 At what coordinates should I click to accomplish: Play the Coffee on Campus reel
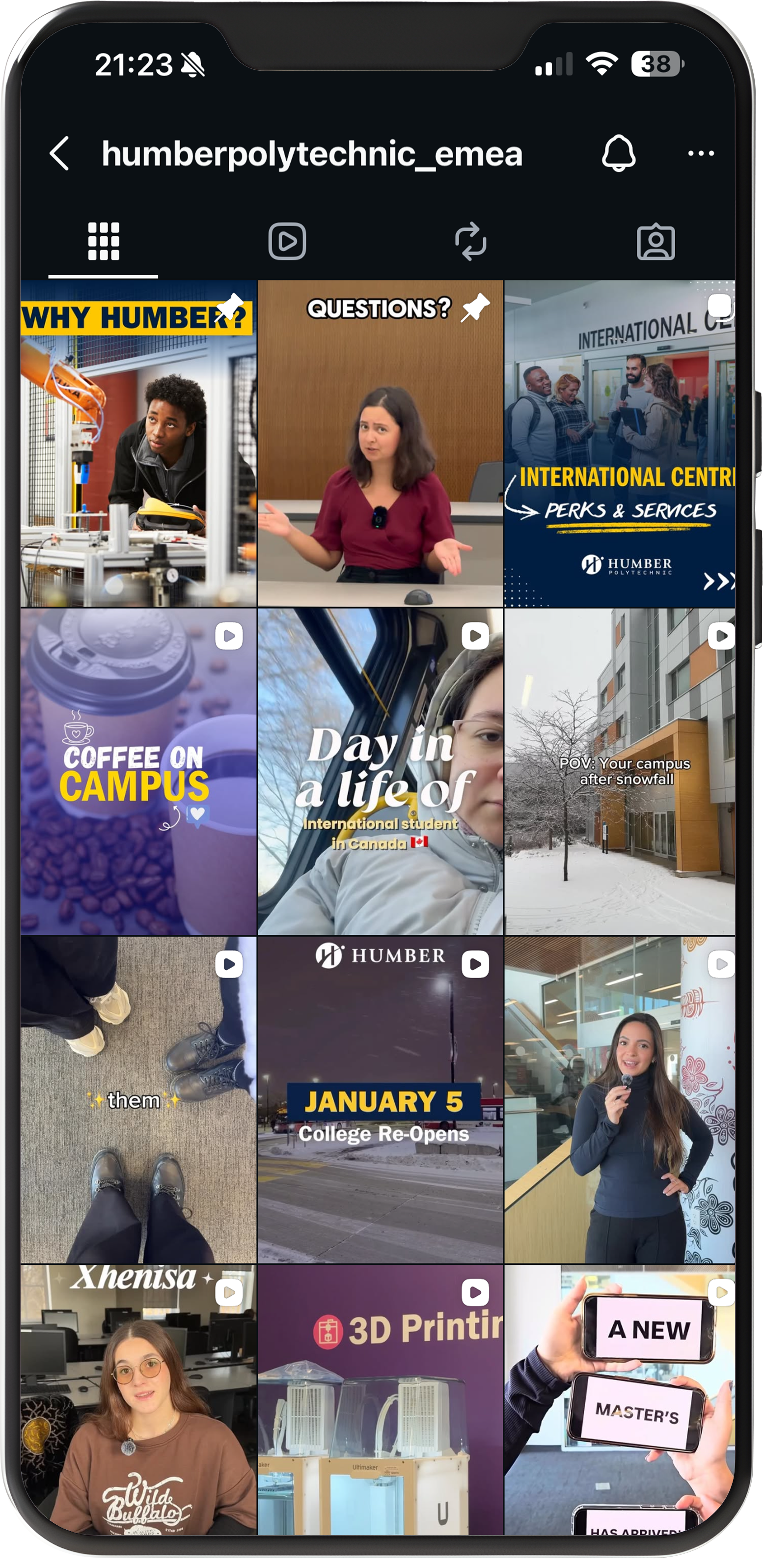[x=138, y=772]
